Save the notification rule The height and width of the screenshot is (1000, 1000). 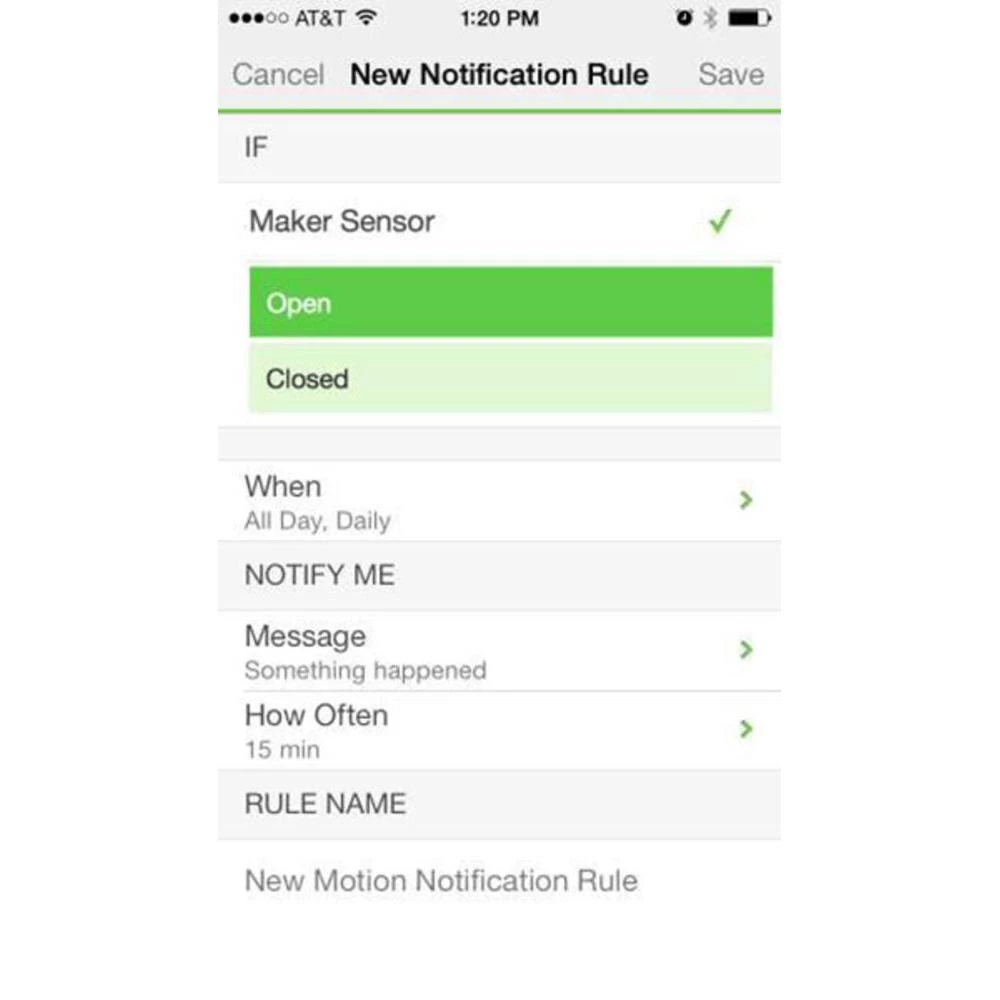730,75
